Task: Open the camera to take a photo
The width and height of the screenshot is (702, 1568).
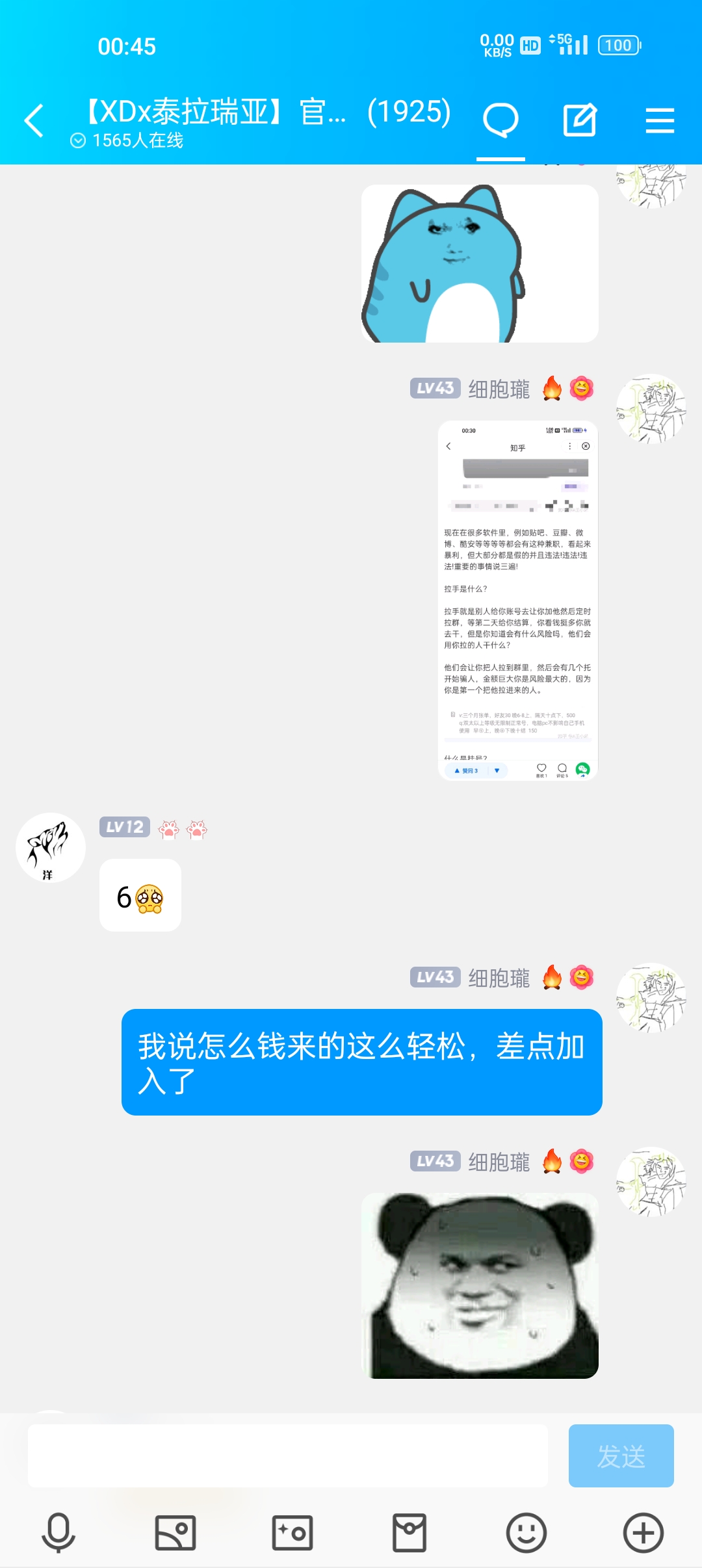Action: pyautogui.click(x=292, y=1533)
